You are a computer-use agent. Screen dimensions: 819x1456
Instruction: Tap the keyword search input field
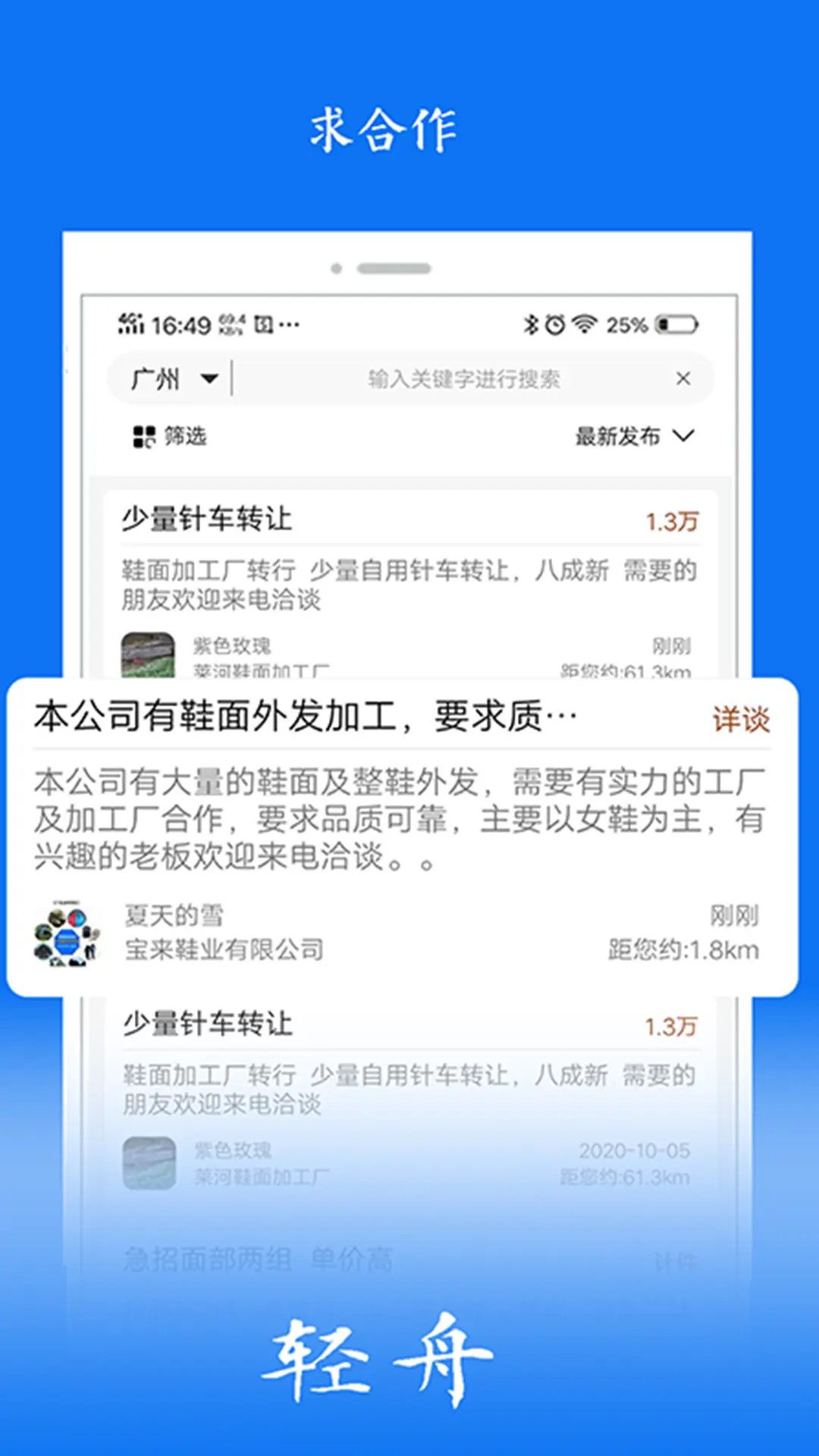coord(463,379)
